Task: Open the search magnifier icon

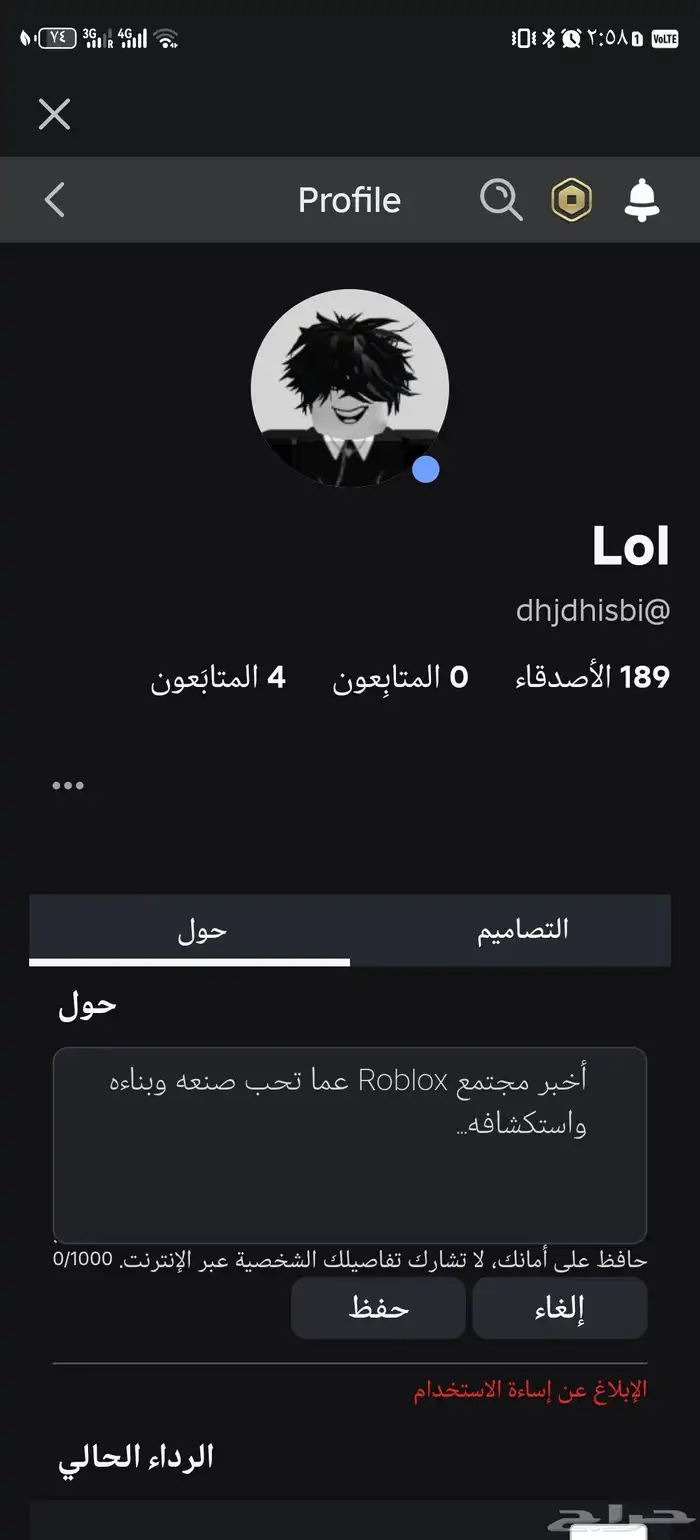Action: tap(500, 200)
